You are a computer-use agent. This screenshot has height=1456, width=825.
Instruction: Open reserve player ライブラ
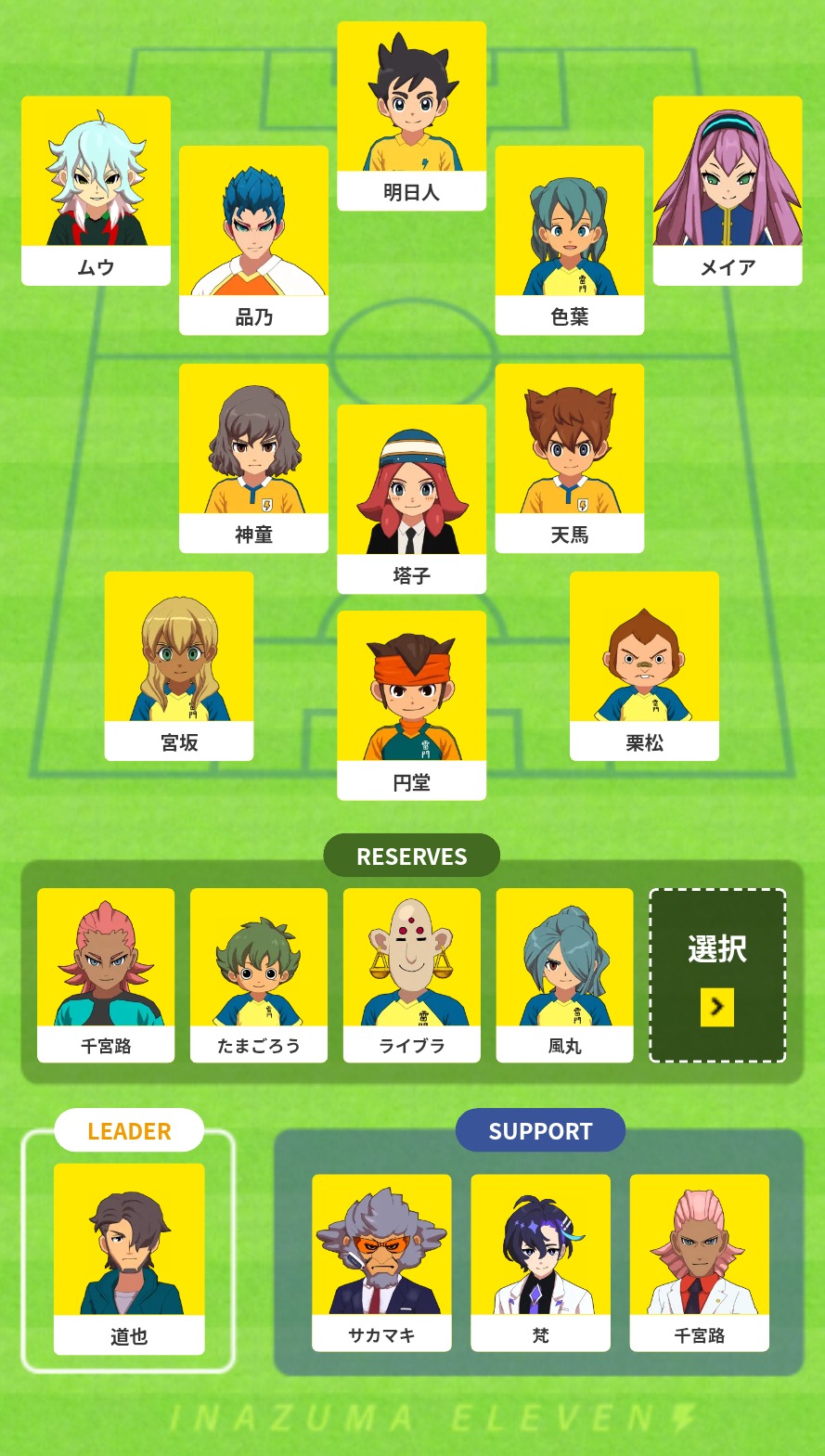click(412, 974)
